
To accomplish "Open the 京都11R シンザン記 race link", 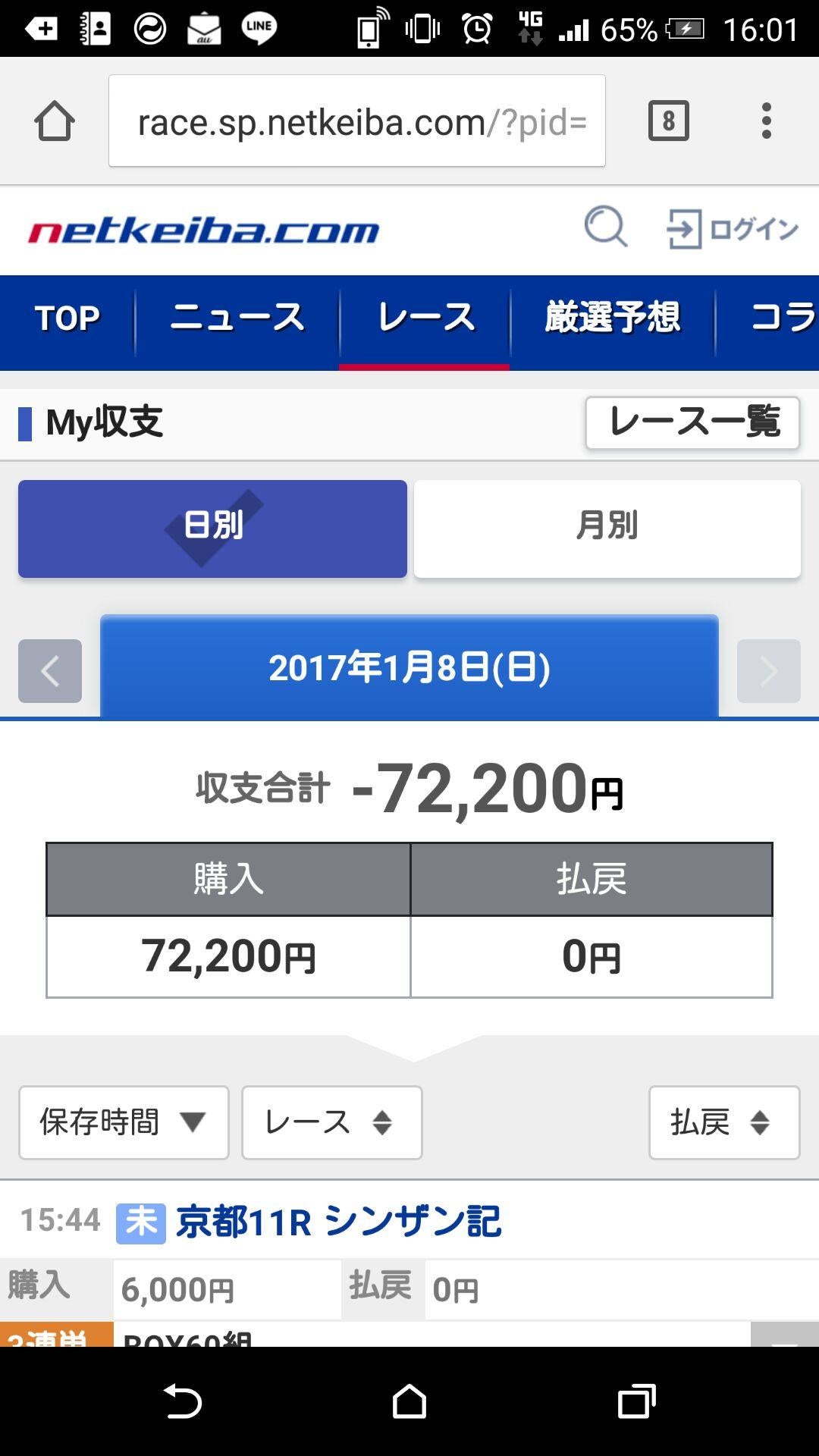I will [x=341, y=1216].
